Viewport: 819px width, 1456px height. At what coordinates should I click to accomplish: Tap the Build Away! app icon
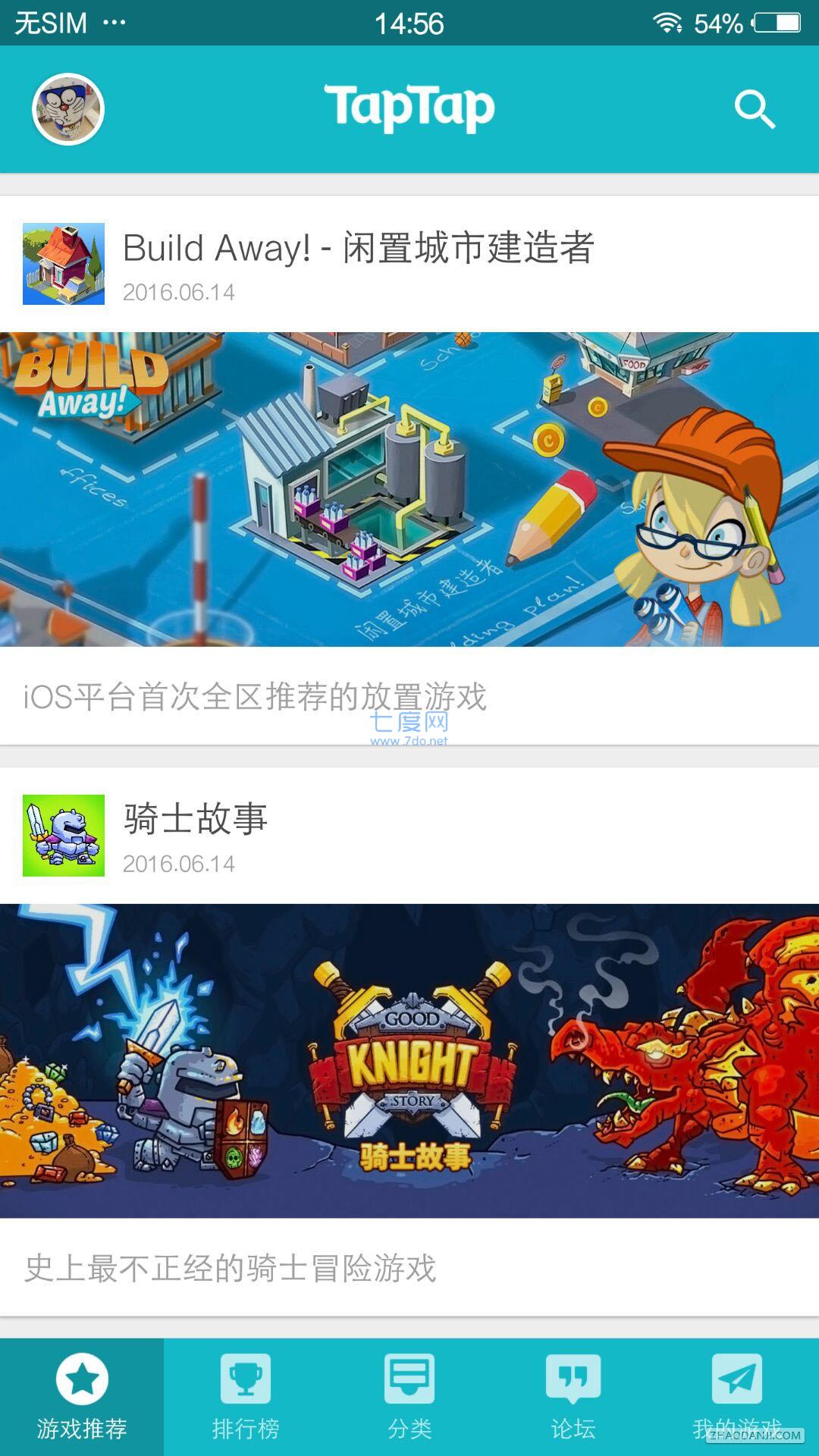tap(64, 264)
